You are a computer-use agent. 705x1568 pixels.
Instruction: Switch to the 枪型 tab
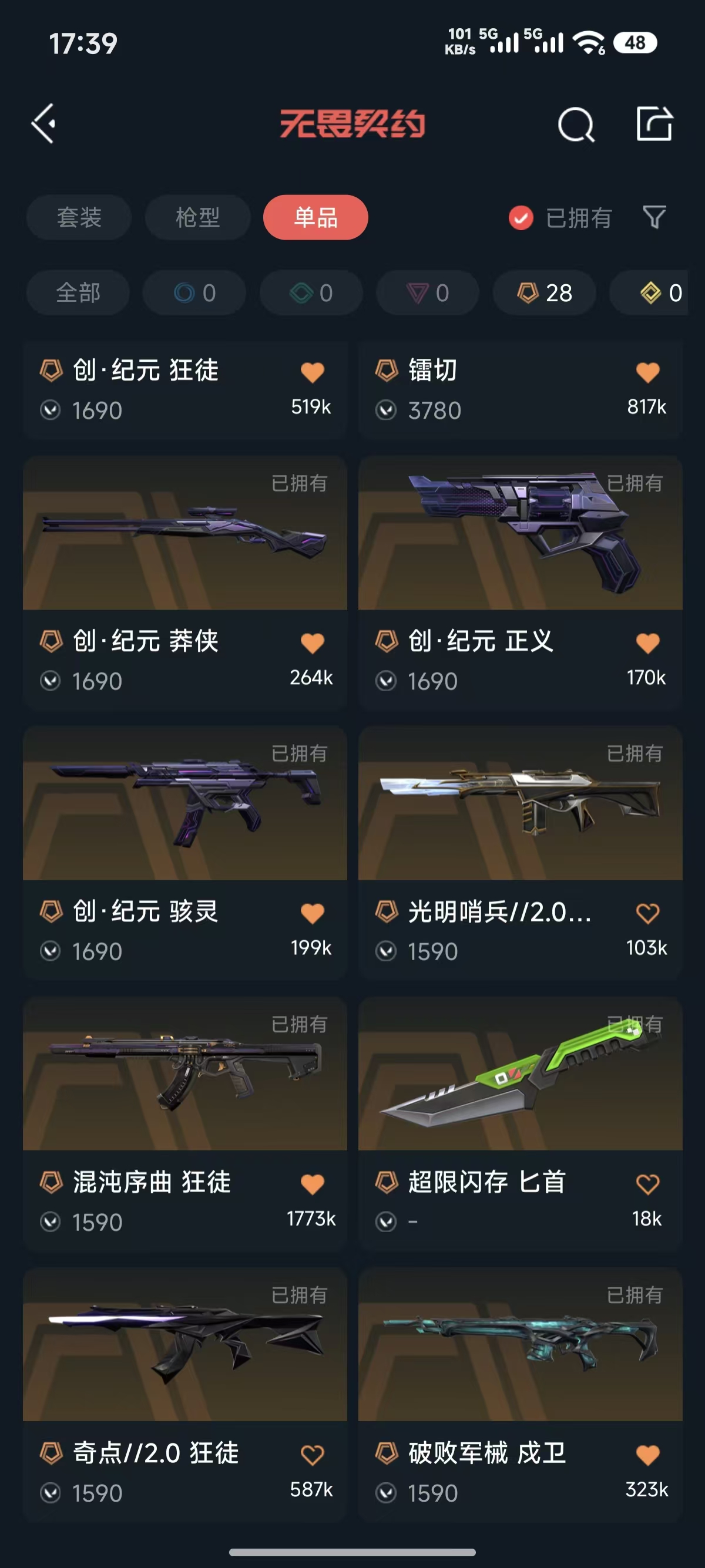197,217
